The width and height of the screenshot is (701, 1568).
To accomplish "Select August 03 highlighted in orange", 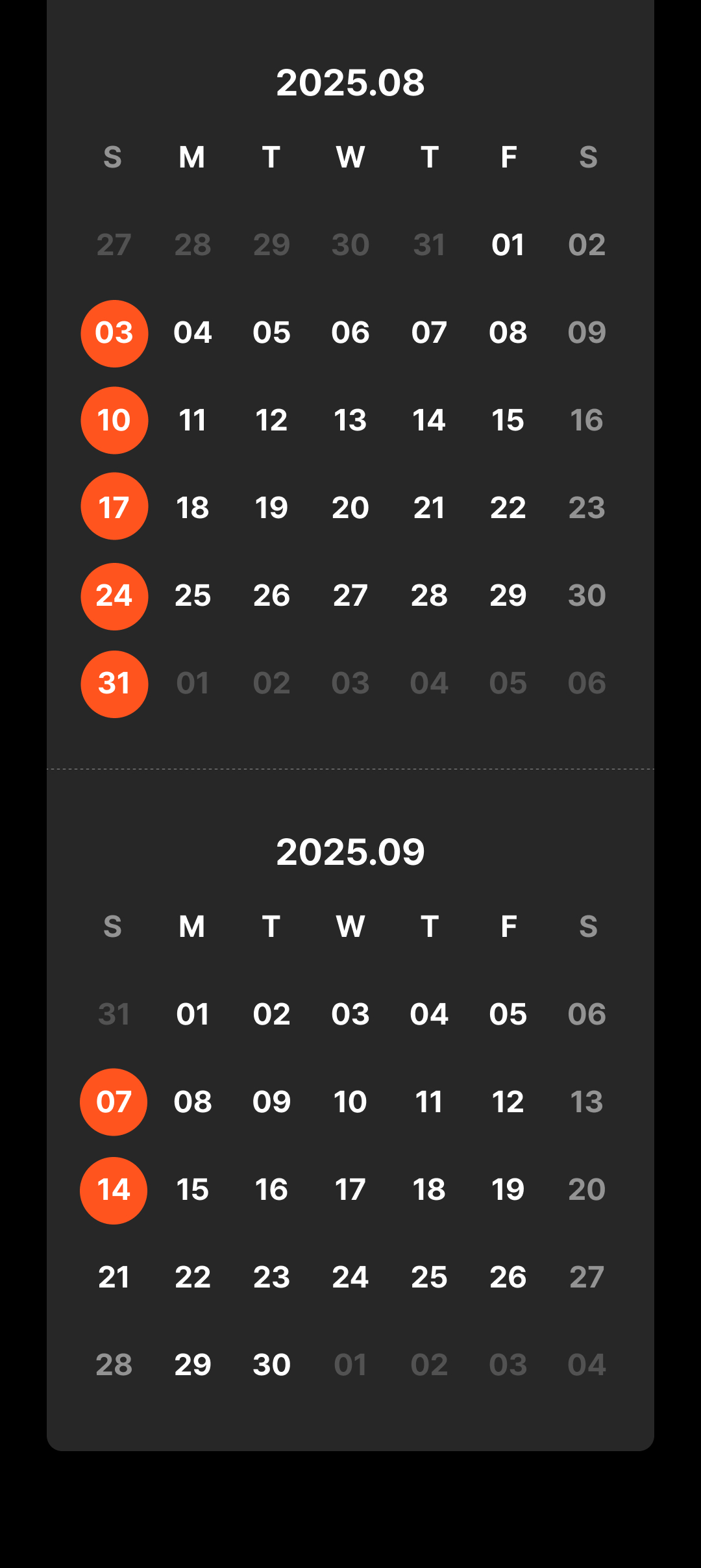I will pos(114,334).
